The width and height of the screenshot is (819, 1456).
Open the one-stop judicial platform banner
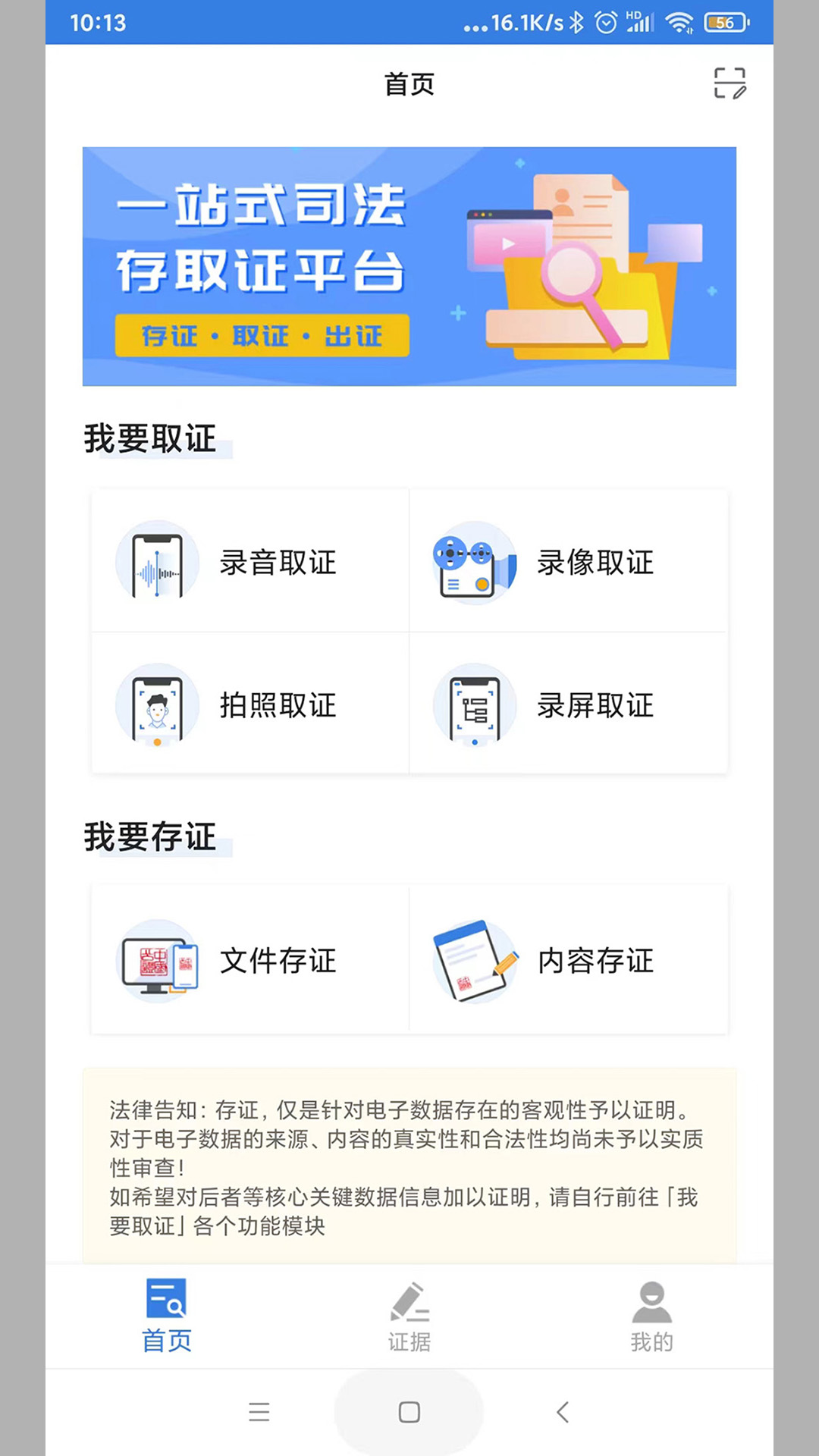click(x=409, y=265)
